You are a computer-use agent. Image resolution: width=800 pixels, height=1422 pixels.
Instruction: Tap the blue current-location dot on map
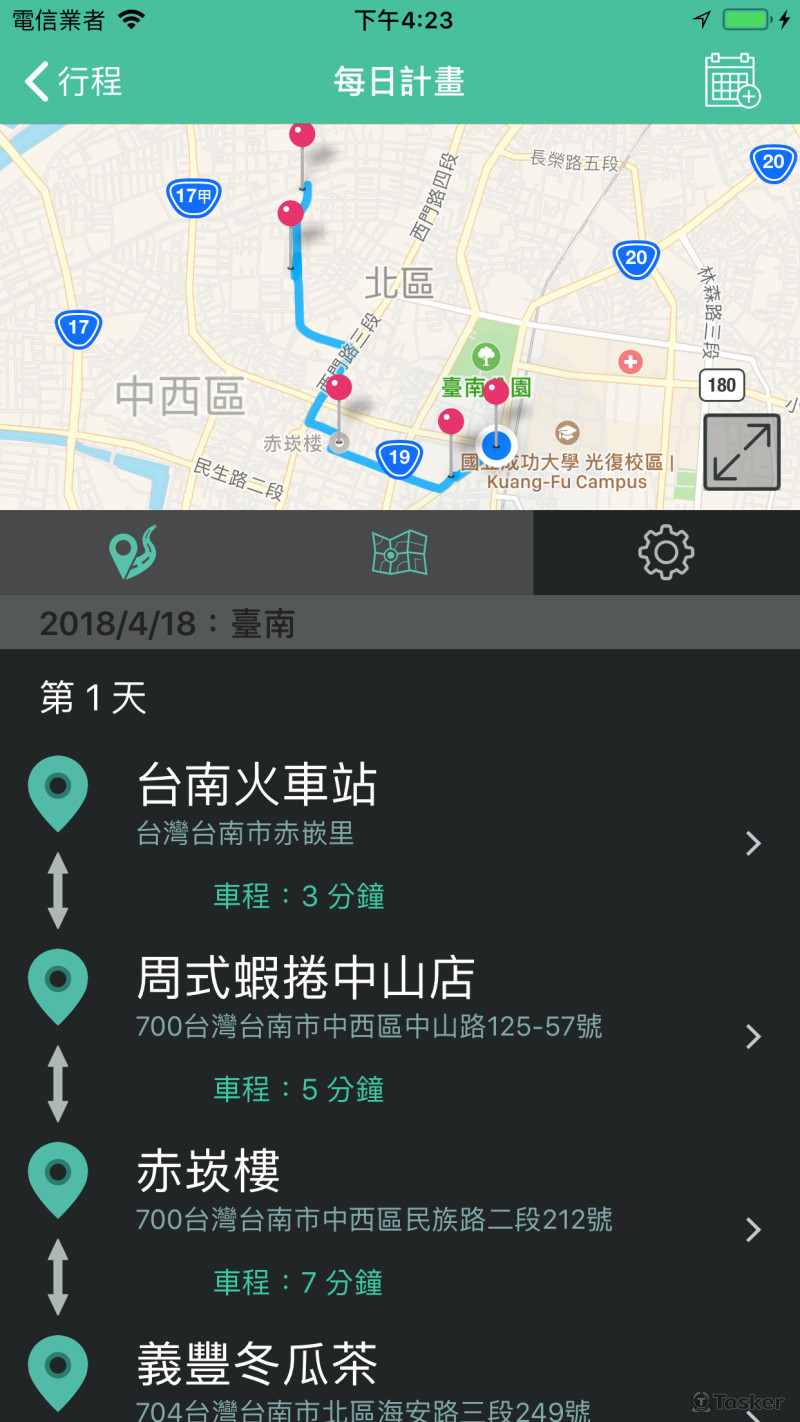point(497,446)
